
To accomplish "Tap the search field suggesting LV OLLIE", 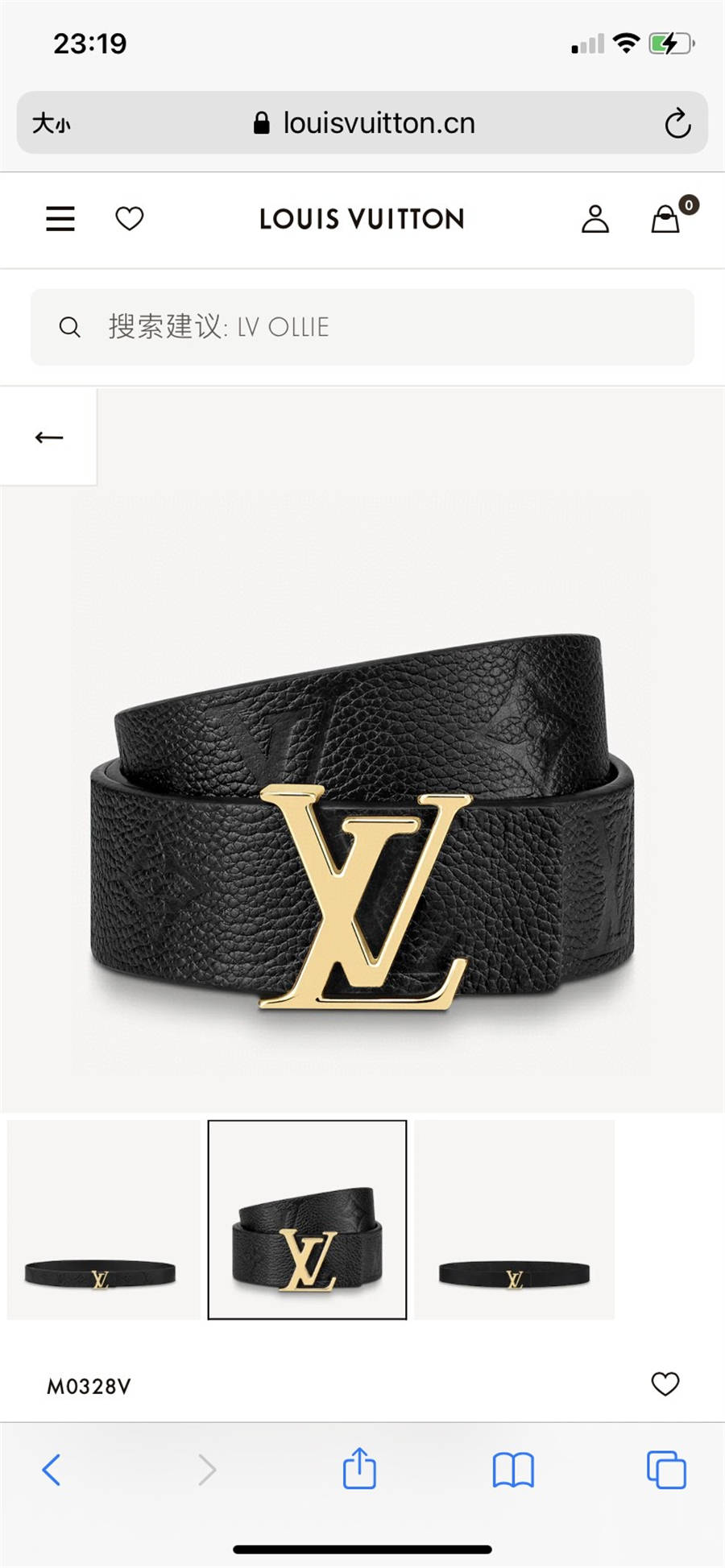I will 362,327.
